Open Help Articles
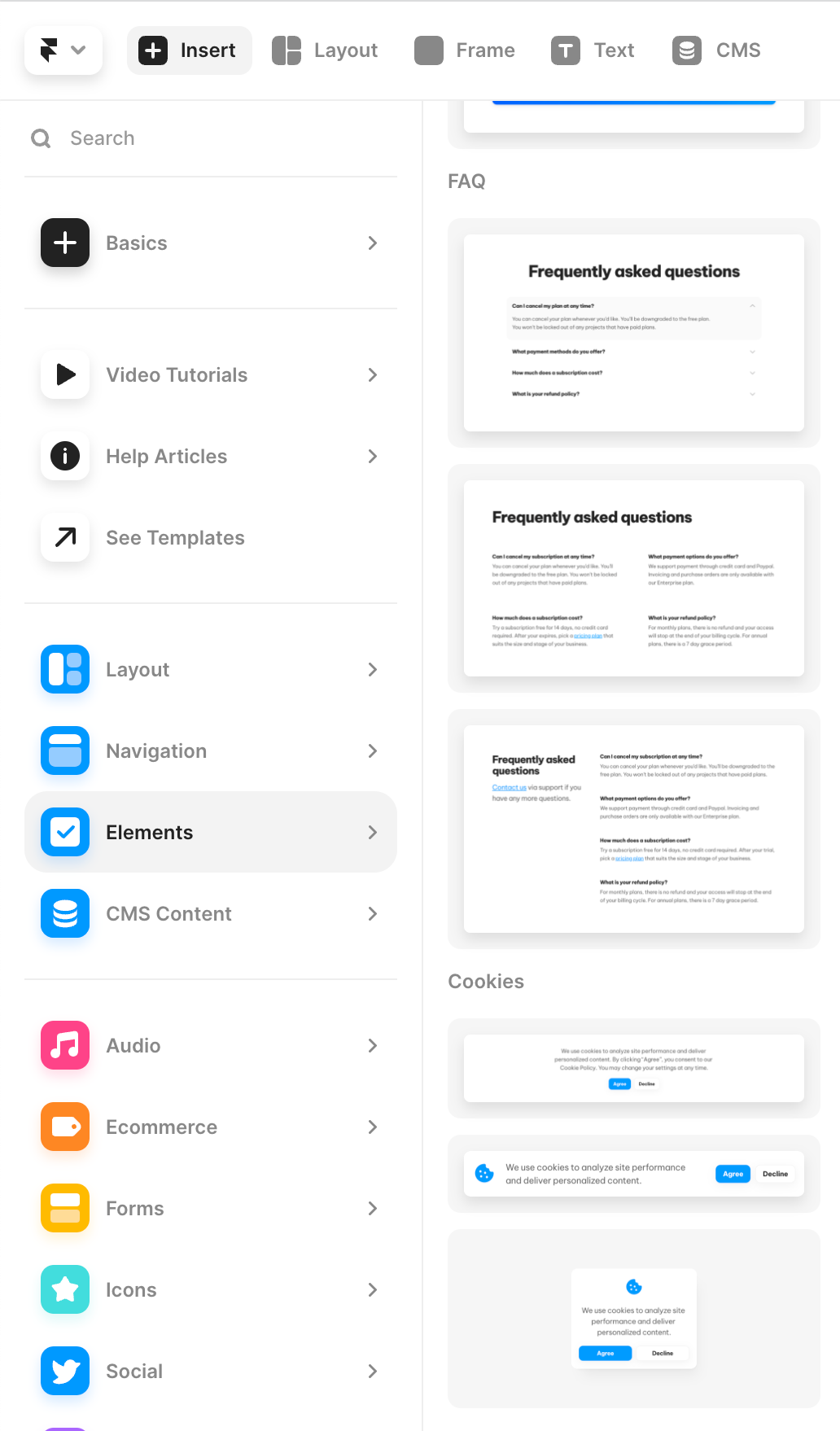 click(210, 457)
